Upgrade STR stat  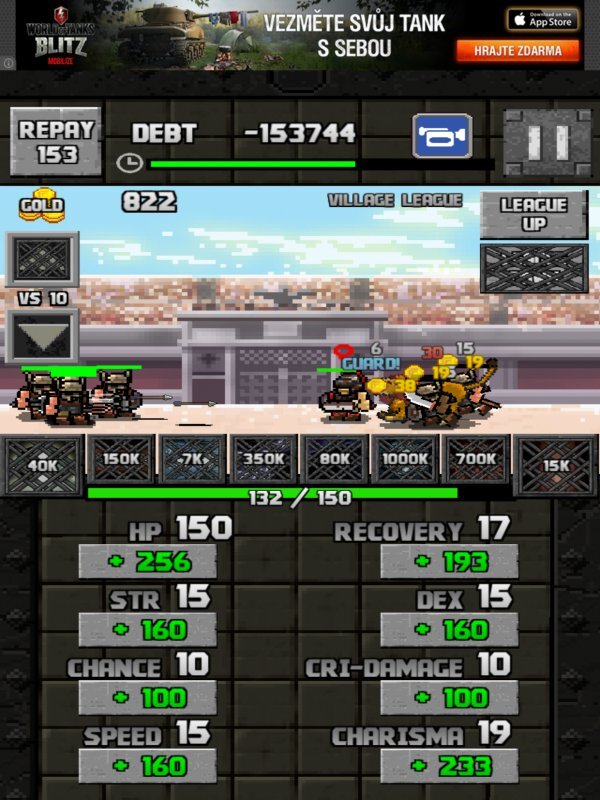149,630
